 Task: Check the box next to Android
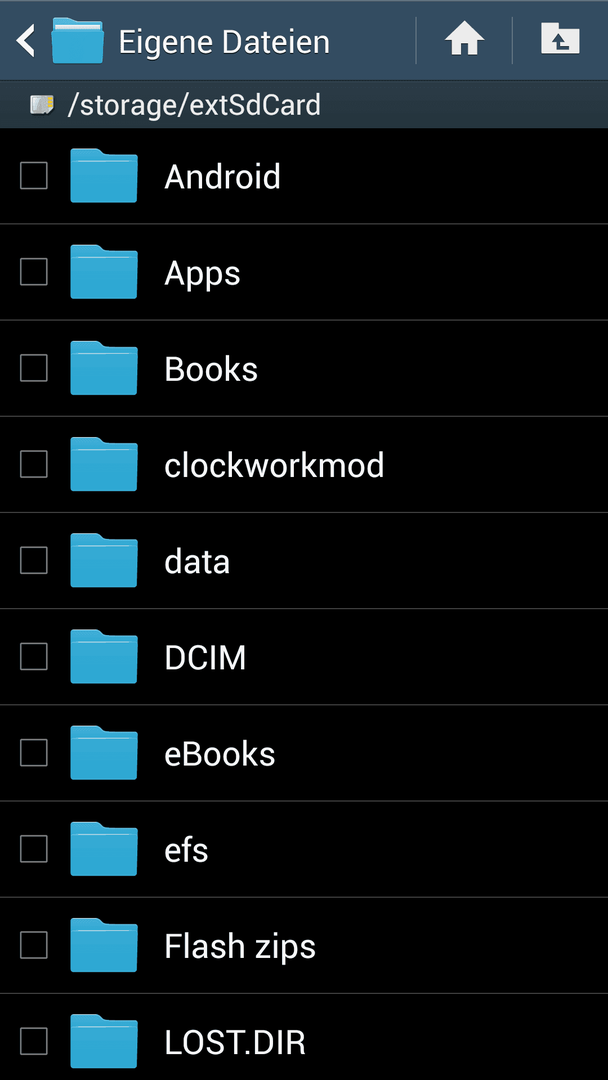click(34, 176)
